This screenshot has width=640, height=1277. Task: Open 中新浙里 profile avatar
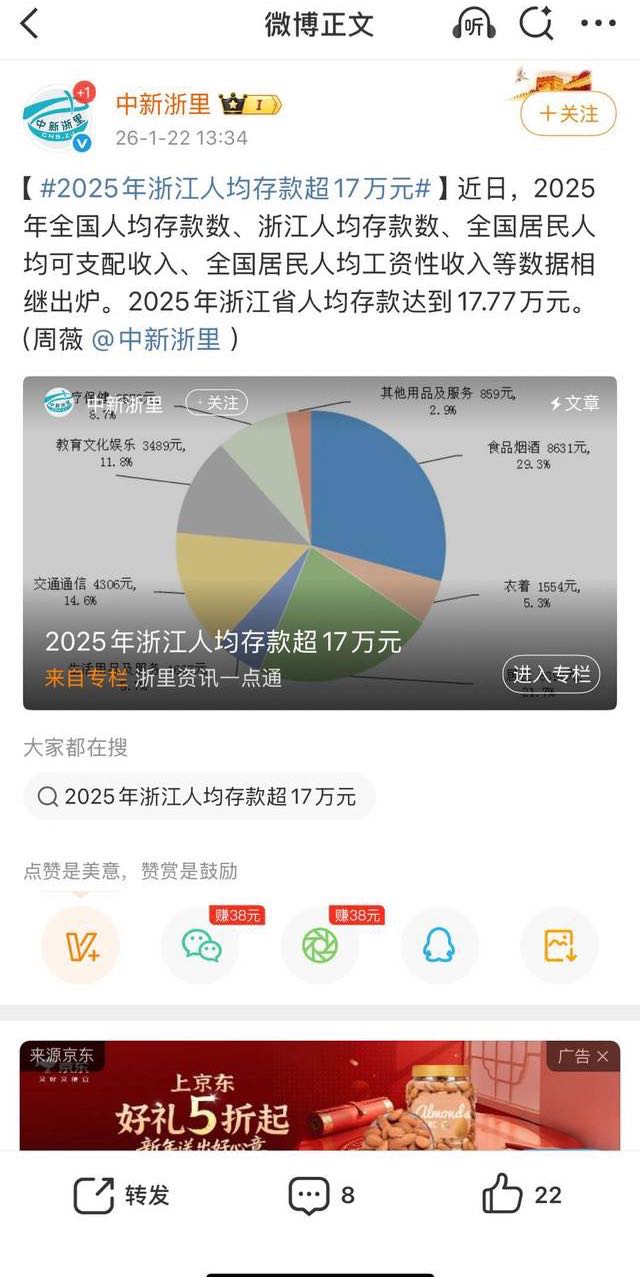(58, 118)
